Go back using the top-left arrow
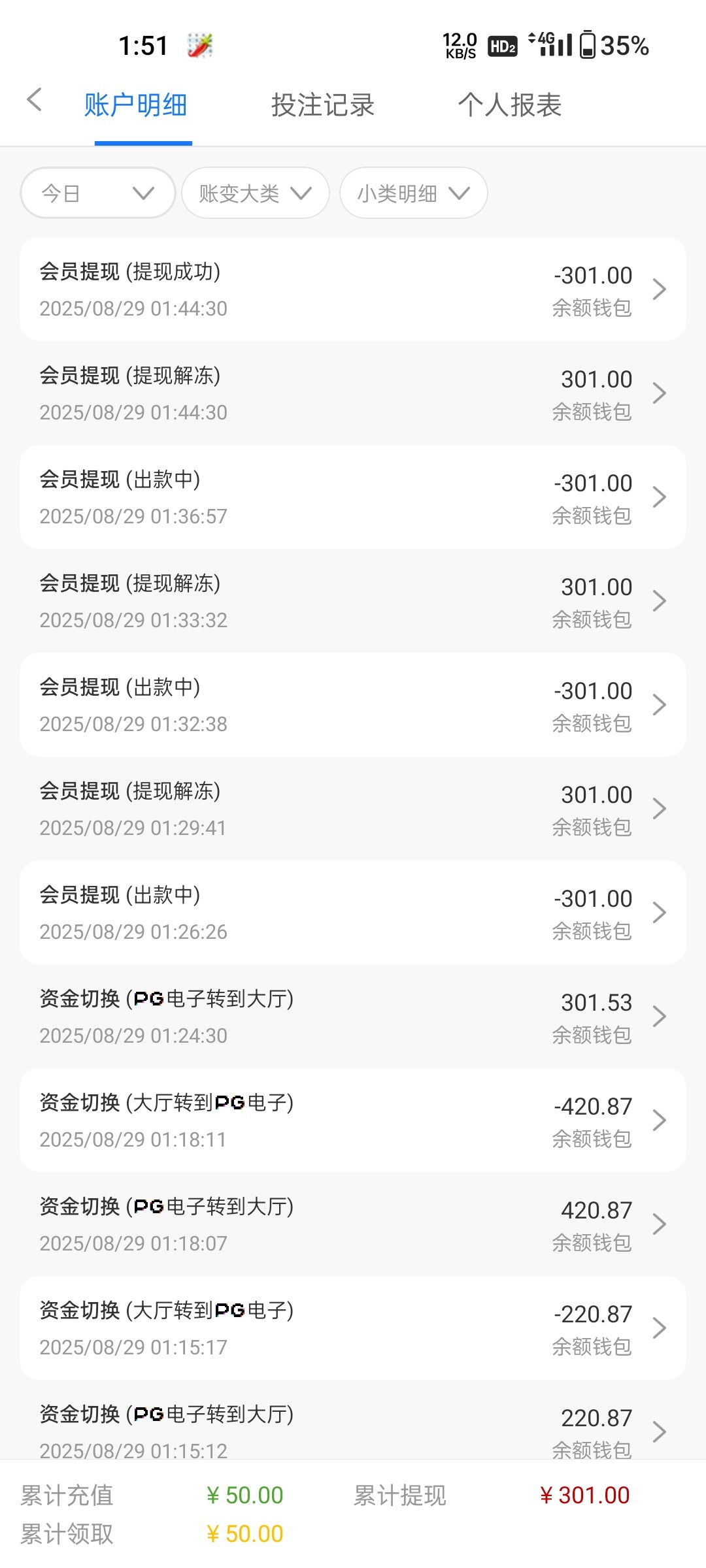The width and height of the screenshot is (706, 1568). (35, 100)
